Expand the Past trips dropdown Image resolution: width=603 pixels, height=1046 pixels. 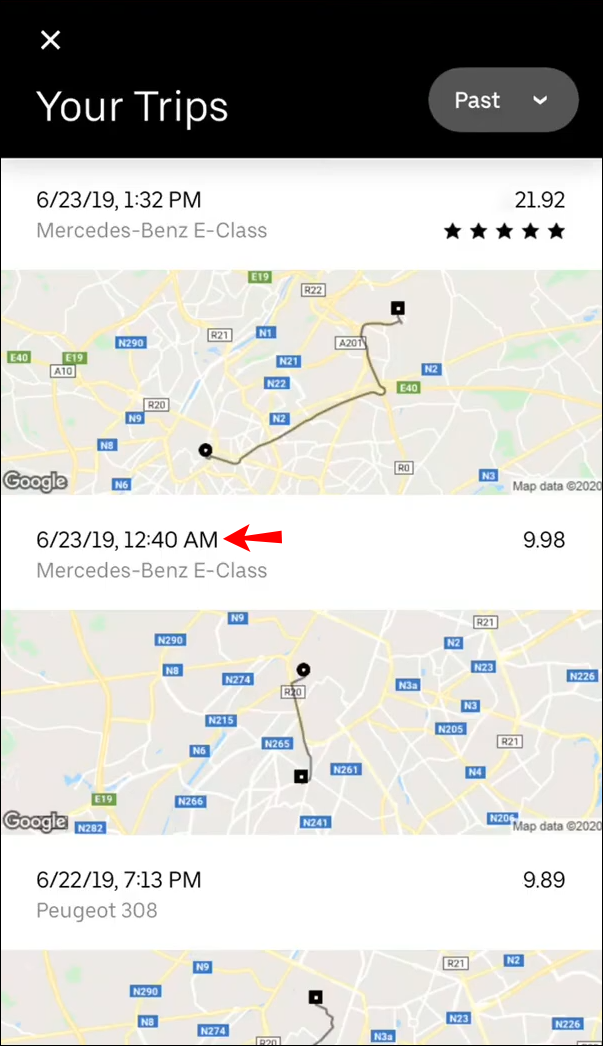[503, 100]
